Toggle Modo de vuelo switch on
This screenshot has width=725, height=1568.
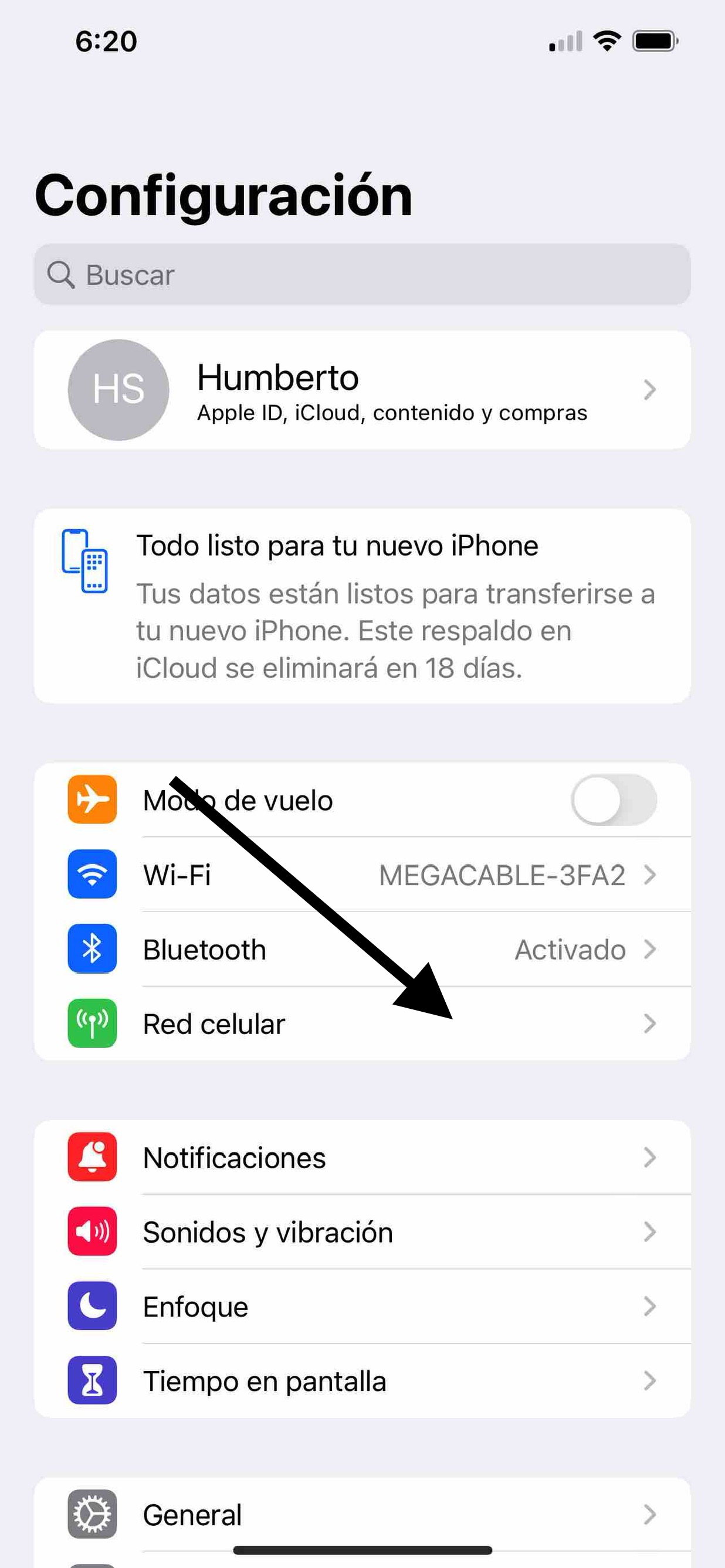pos(614,800)
